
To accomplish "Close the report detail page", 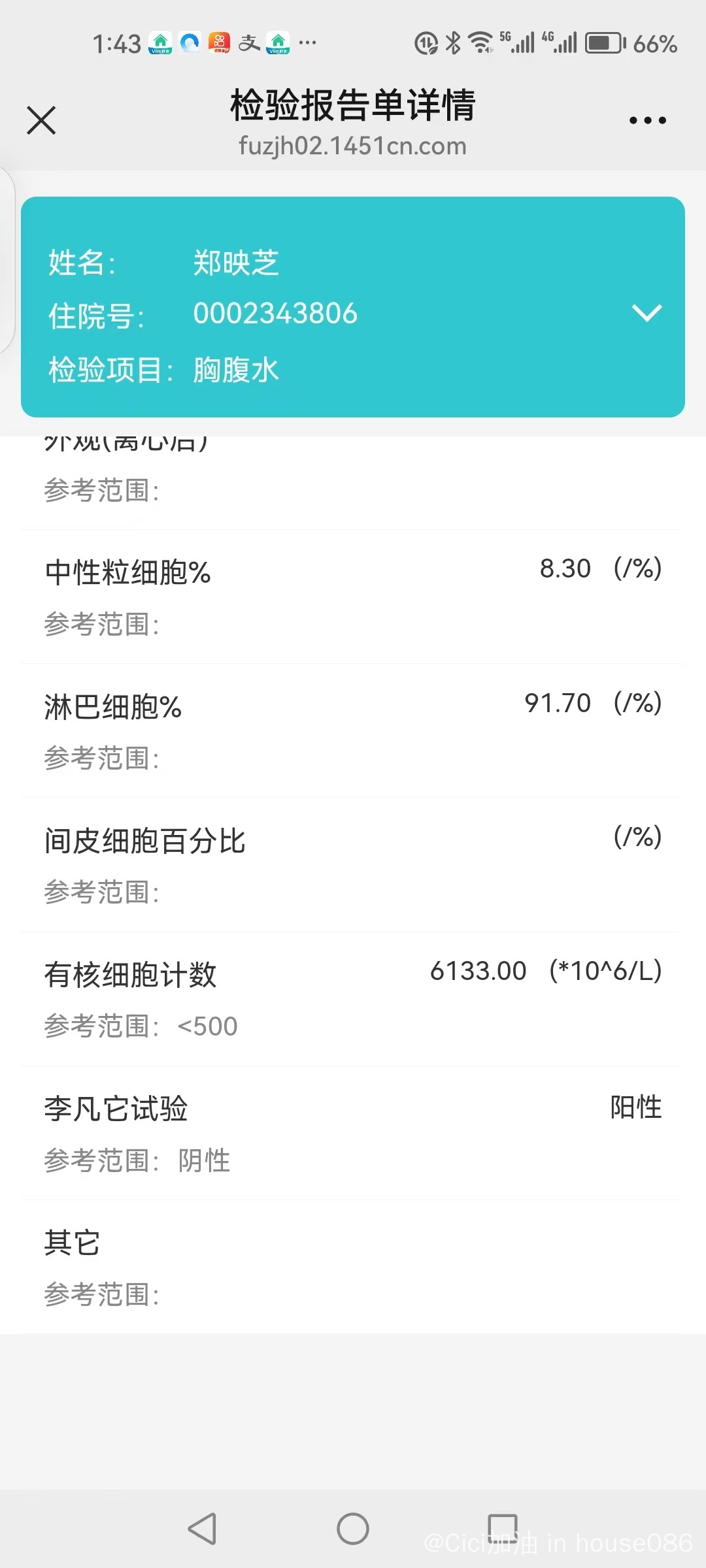I will point(41,121).
